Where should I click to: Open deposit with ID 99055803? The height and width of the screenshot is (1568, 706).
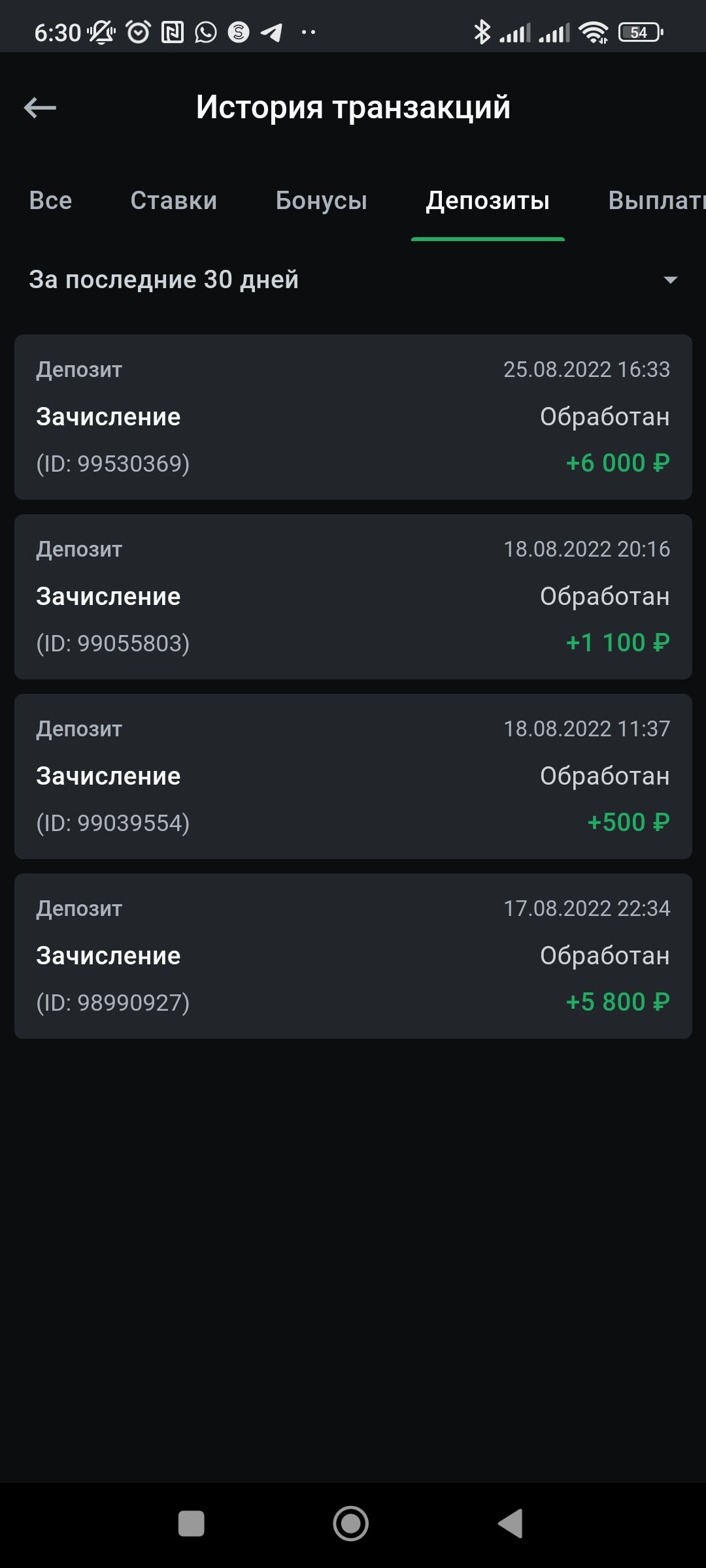353,596
